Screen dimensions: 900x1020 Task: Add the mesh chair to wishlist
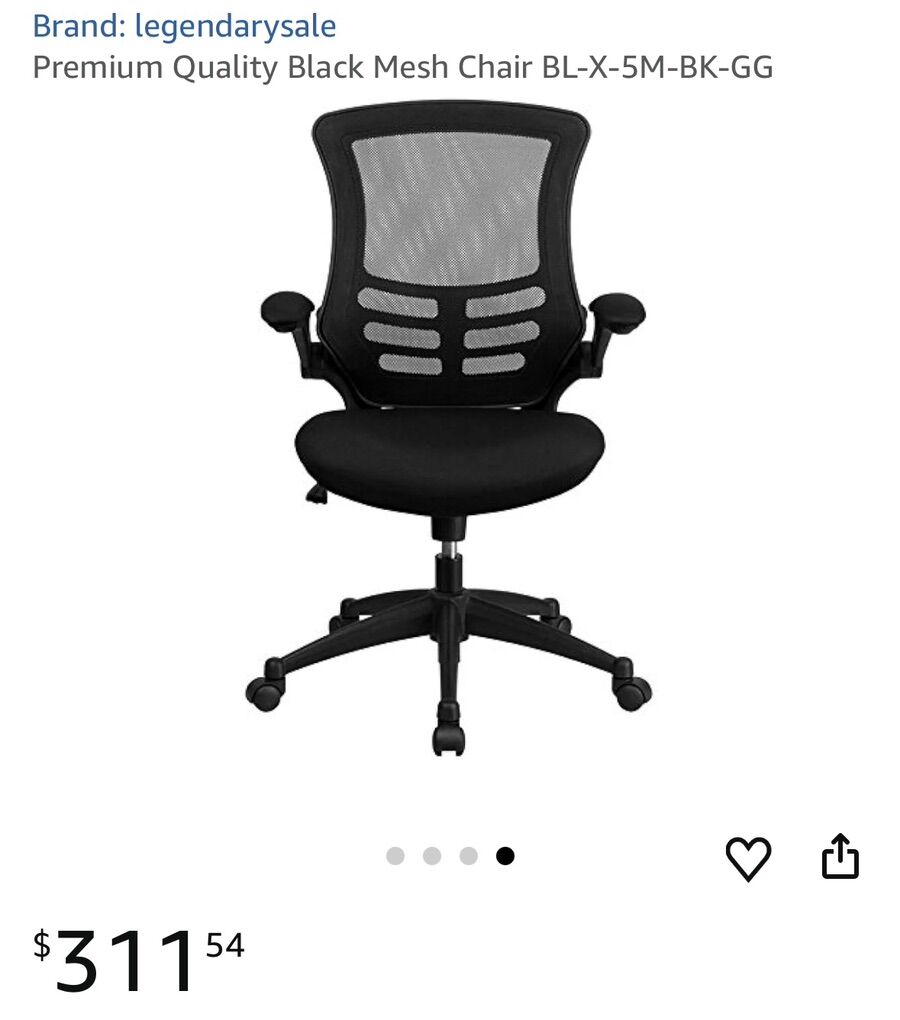coord(748,858)
